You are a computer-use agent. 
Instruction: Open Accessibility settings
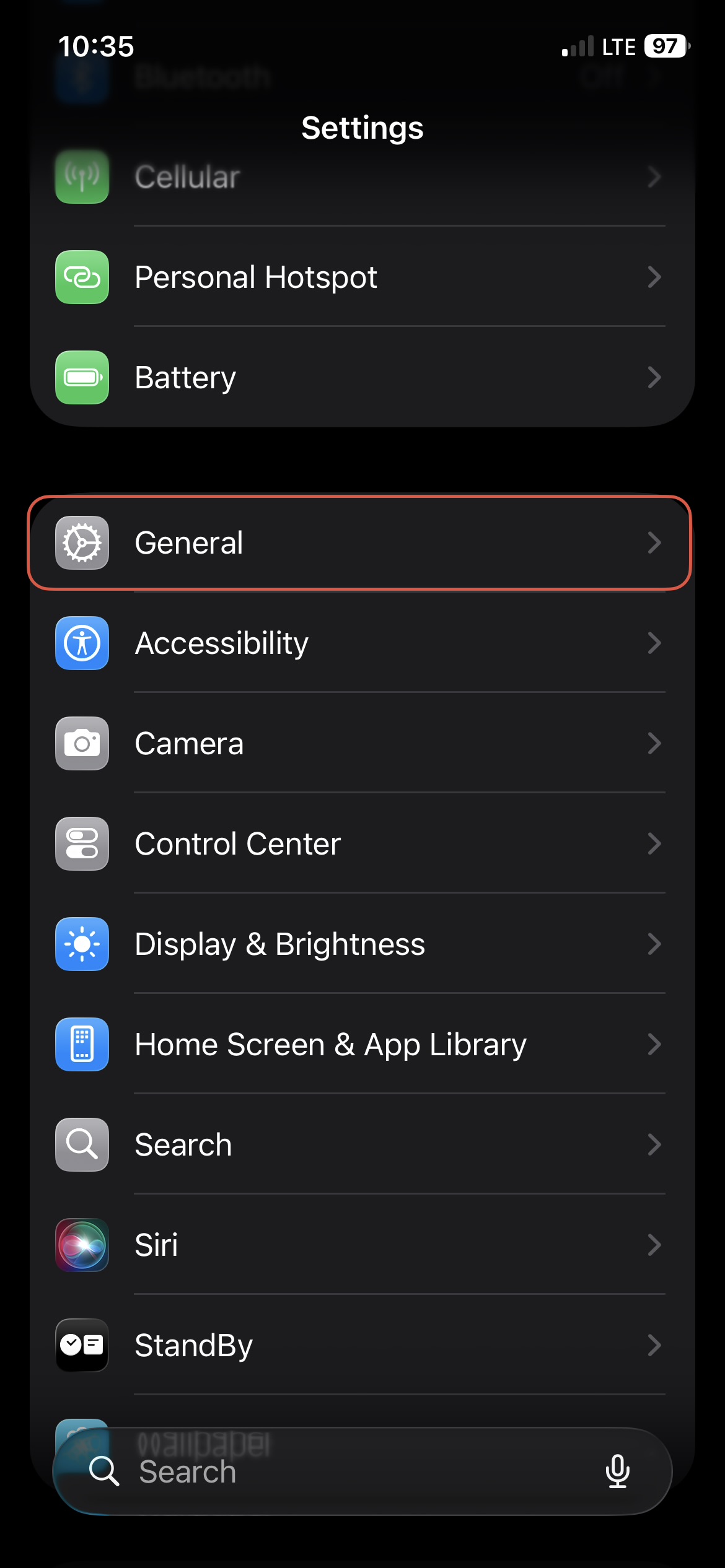(362, 643)
